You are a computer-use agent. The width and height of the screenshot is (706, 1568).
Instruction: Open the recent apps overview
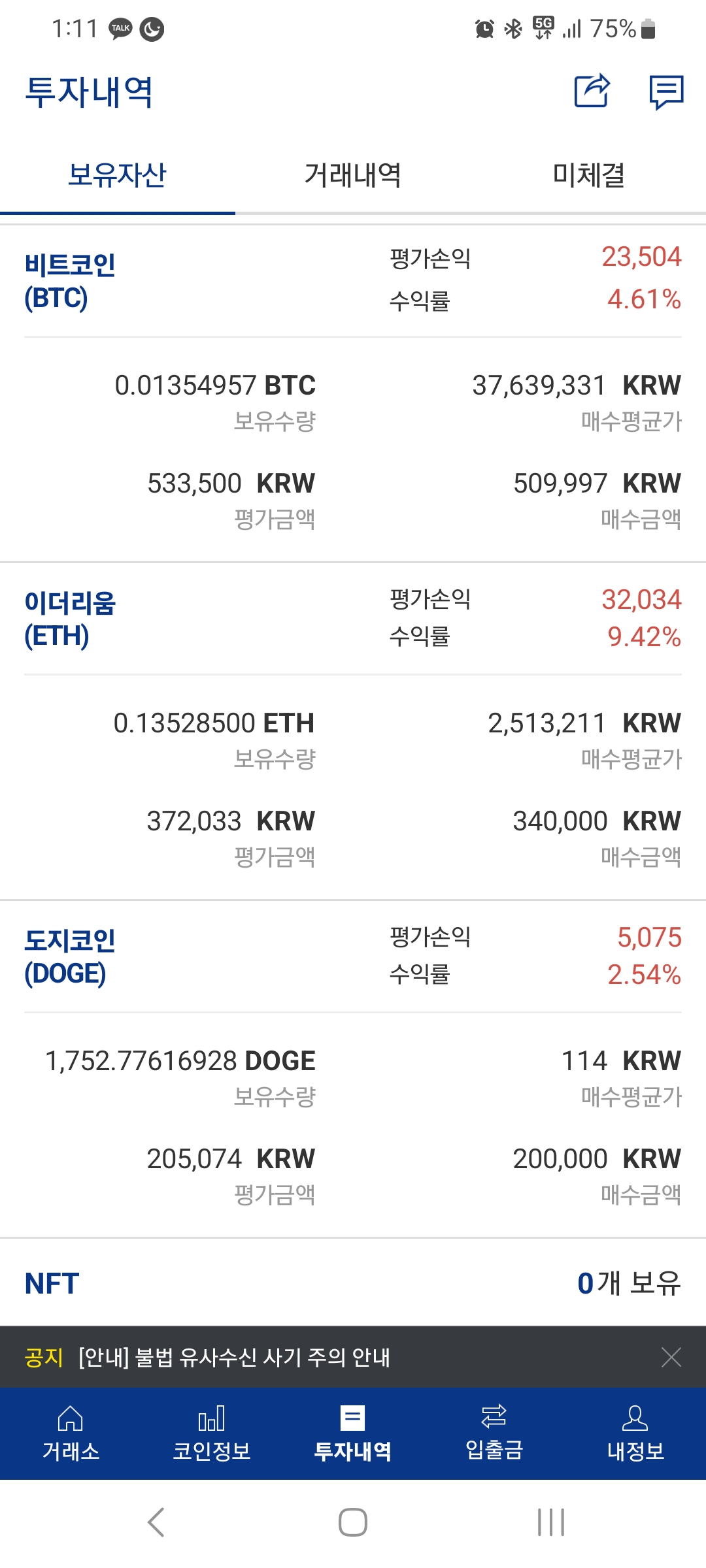click(x=551, y=1522)
